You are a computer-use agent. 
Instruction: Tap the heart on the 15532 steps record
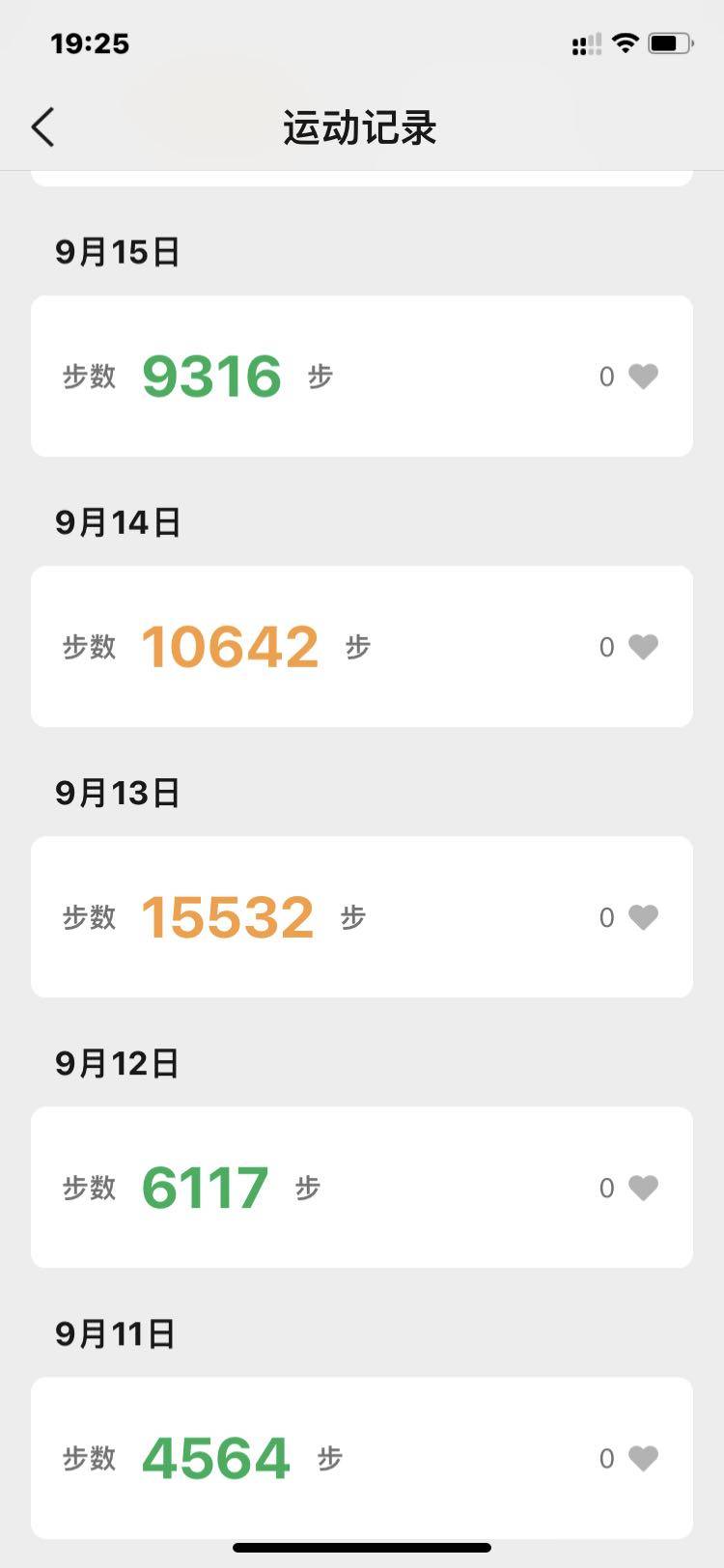pyautogui.click(x=643, y=916)
